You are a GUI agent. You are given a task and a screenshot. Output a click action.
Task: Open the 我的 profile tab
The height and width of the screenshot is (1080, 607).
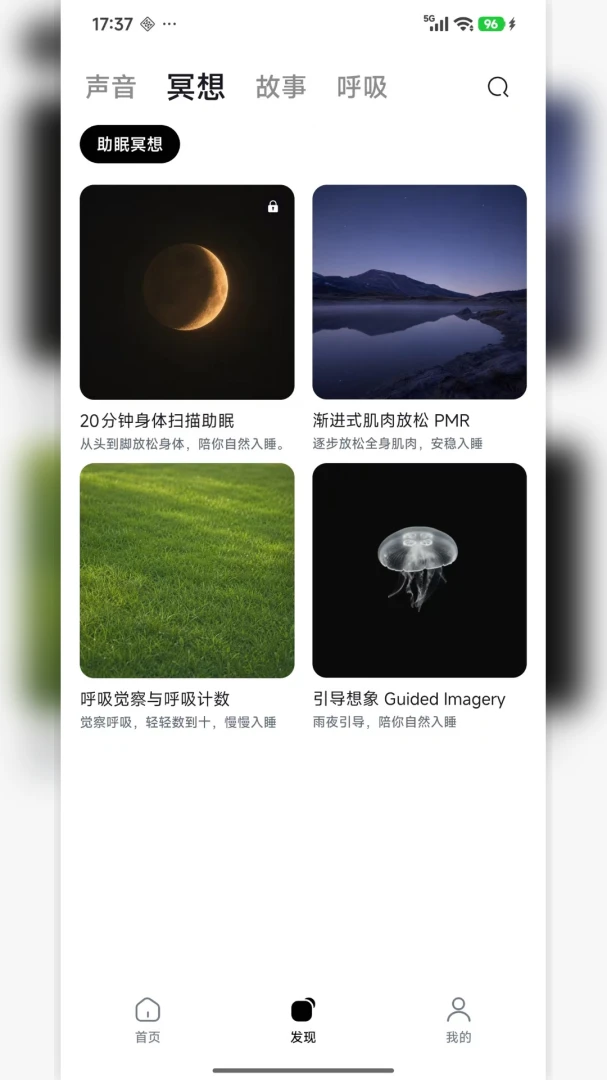tap(458, 1020)
